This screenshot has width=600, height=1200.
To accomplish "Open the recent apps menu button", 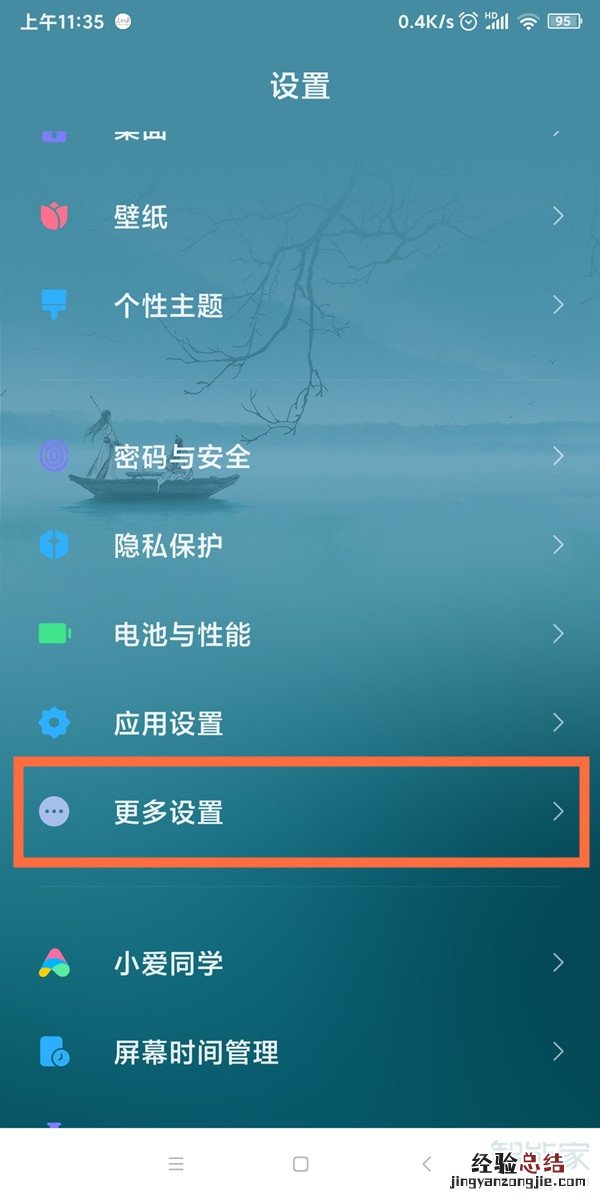I will click(176, 1164).
